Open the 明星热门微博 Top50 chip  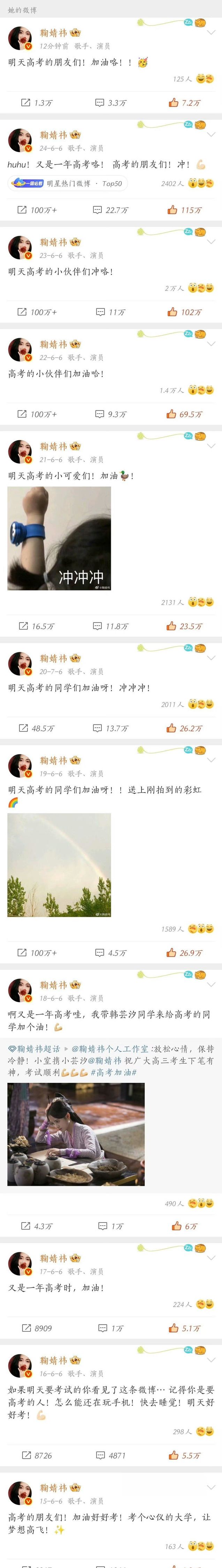pyautogui.click(x=68, y=183)
